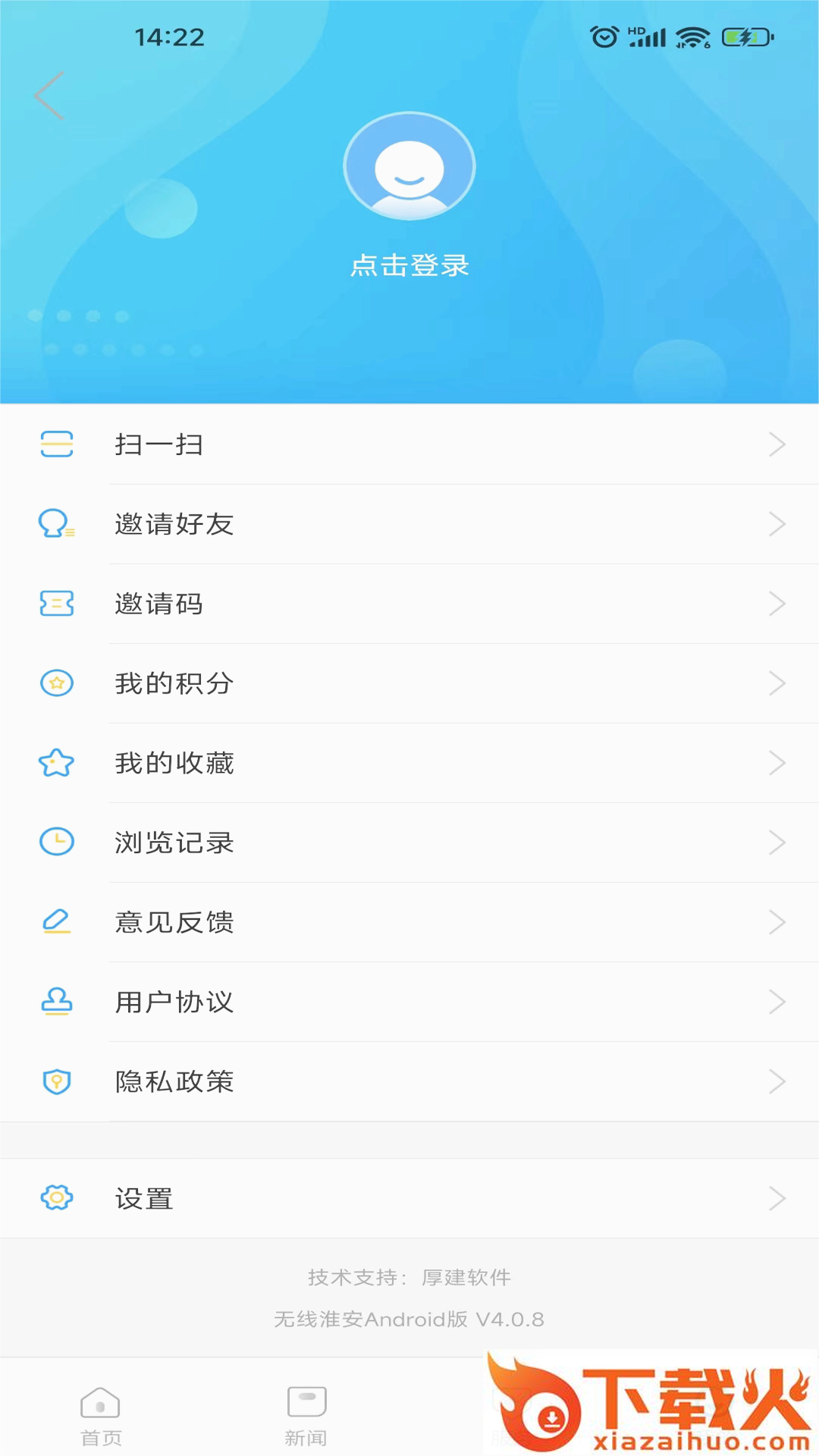Switch to the 新闻 tab
Image resolution: width=819 pixels, height=1456 pixels.
(306, 1415)
